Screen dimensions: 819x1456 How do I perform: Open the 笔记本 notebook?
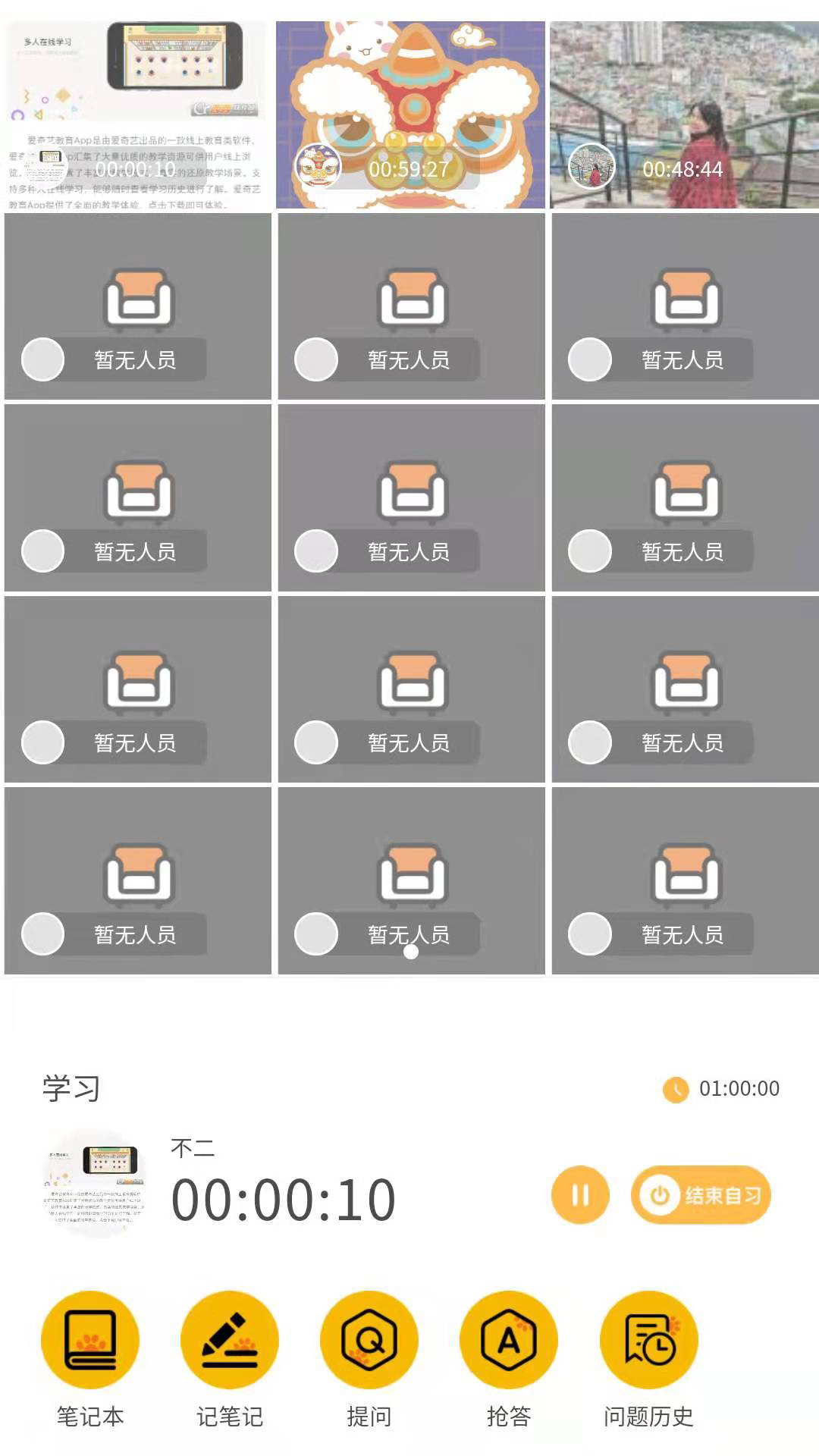(x=90, y=1340)
